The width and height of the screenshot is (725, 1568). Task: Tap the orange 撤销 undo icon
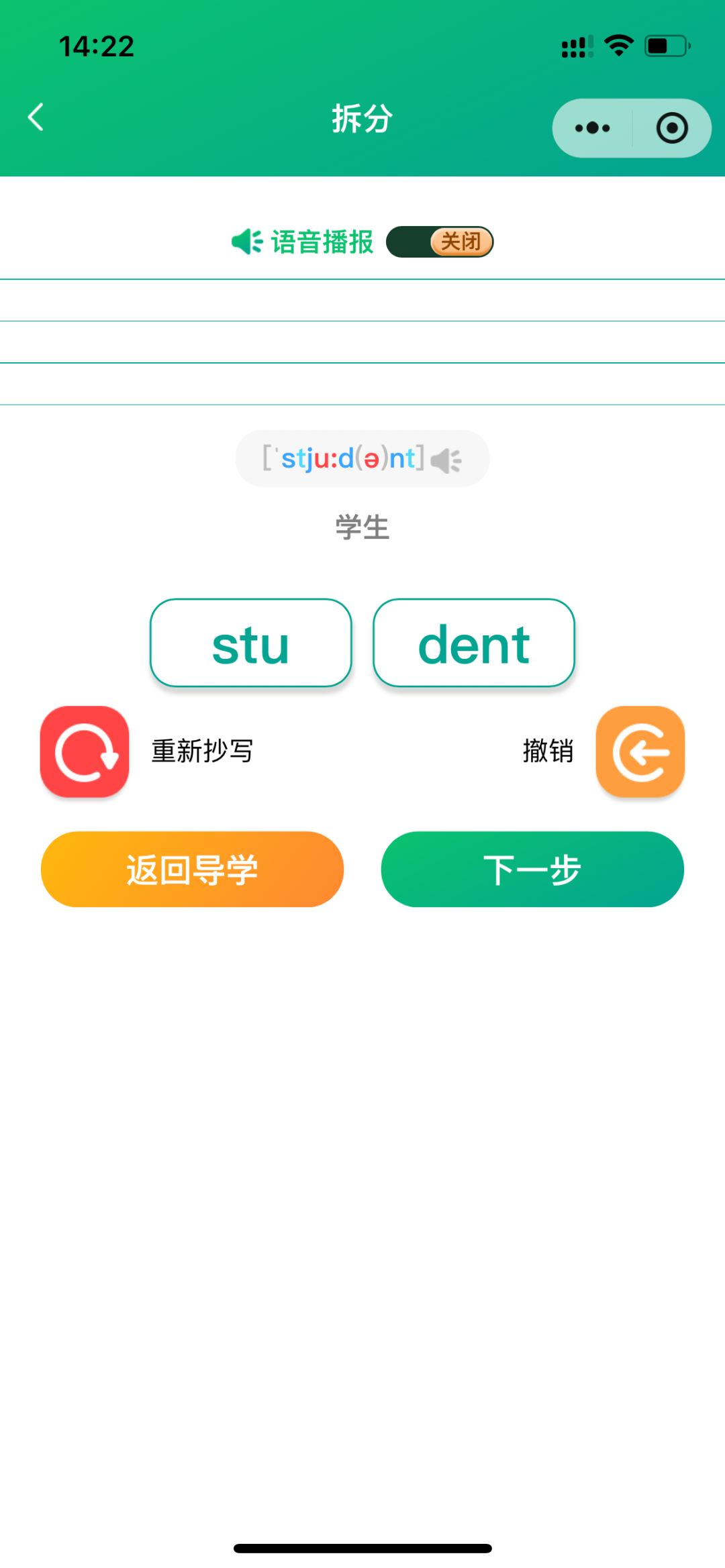pyautogui.click(x=640, y=751)
